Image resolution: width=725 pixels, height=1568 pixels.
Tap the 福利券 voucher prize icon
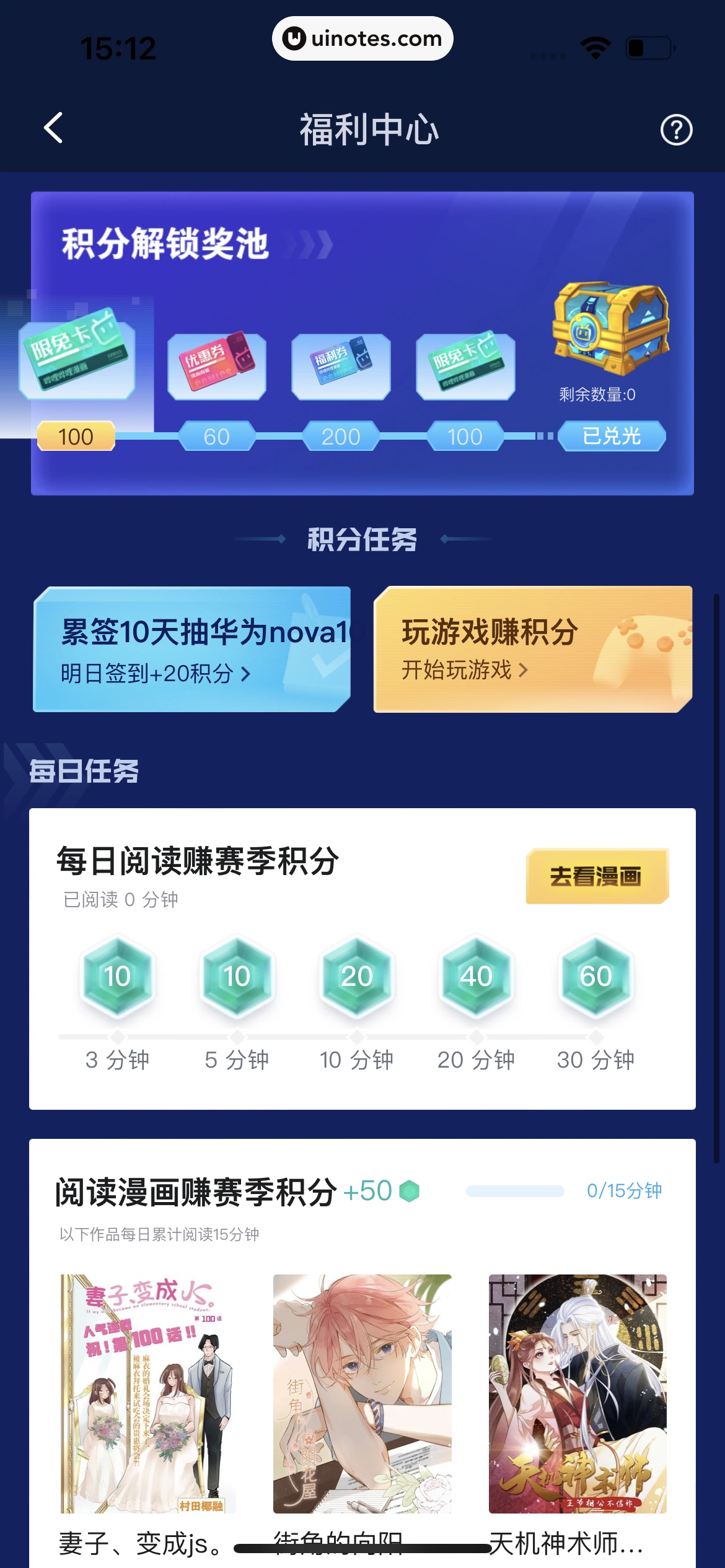pyautogui.click(x=340, y=364)
